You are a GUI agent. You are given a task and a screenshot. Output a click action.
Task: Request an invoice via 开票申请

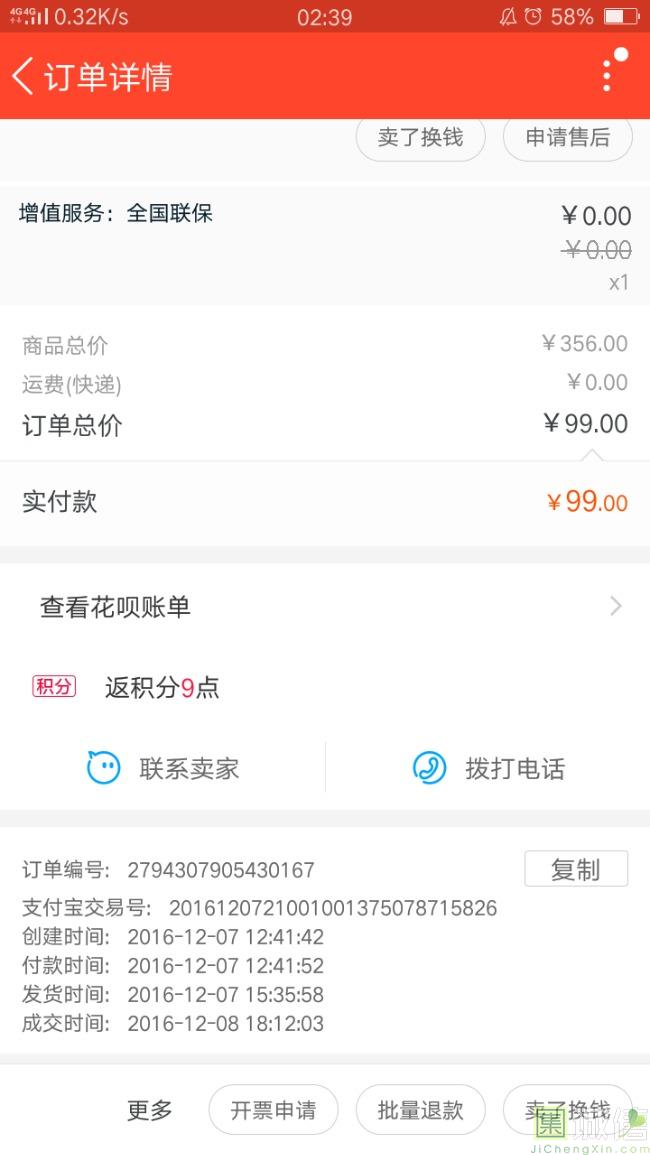[273, 1110]
